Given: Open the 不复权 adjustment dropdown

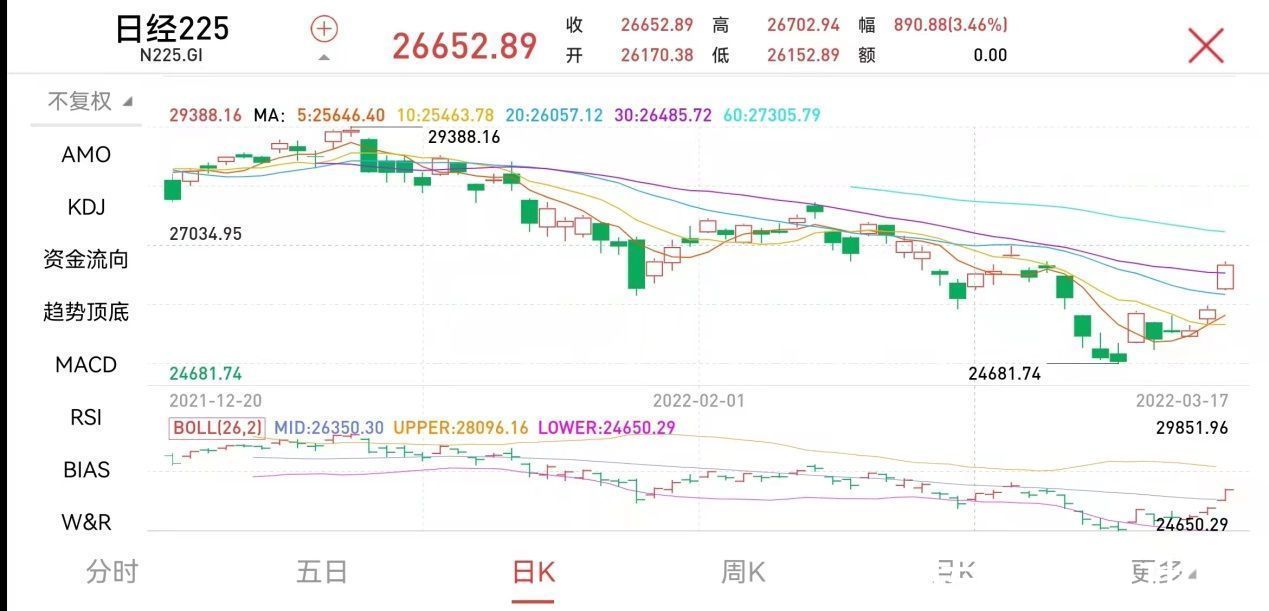Looking at the screenshot, I should coord(90,101).
